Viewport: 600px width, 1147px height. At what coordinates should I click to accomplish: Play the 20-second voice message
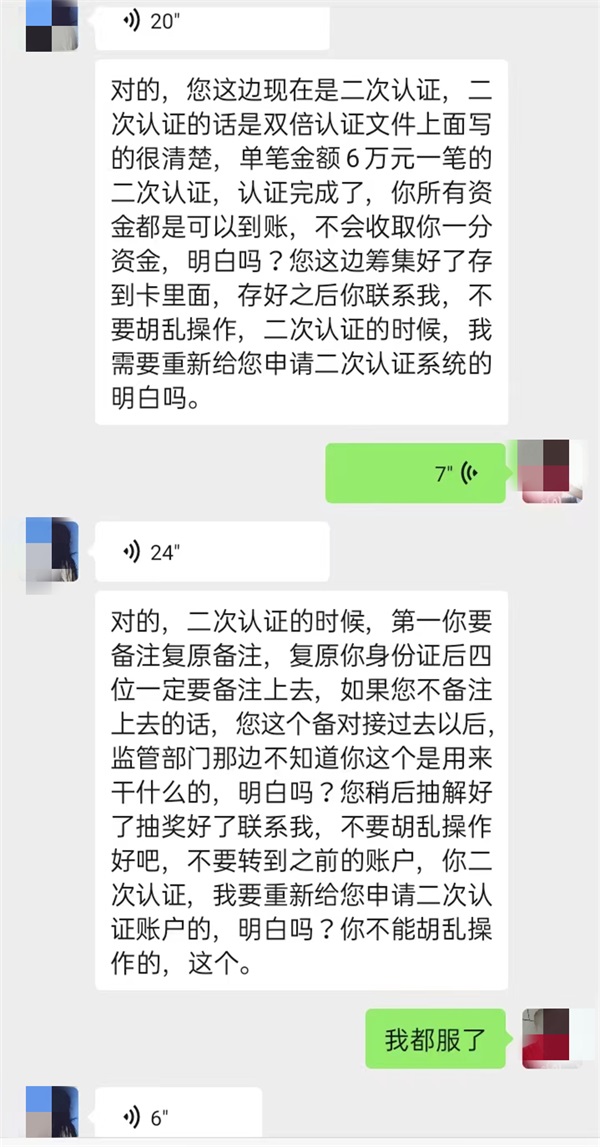coord(210,24)
